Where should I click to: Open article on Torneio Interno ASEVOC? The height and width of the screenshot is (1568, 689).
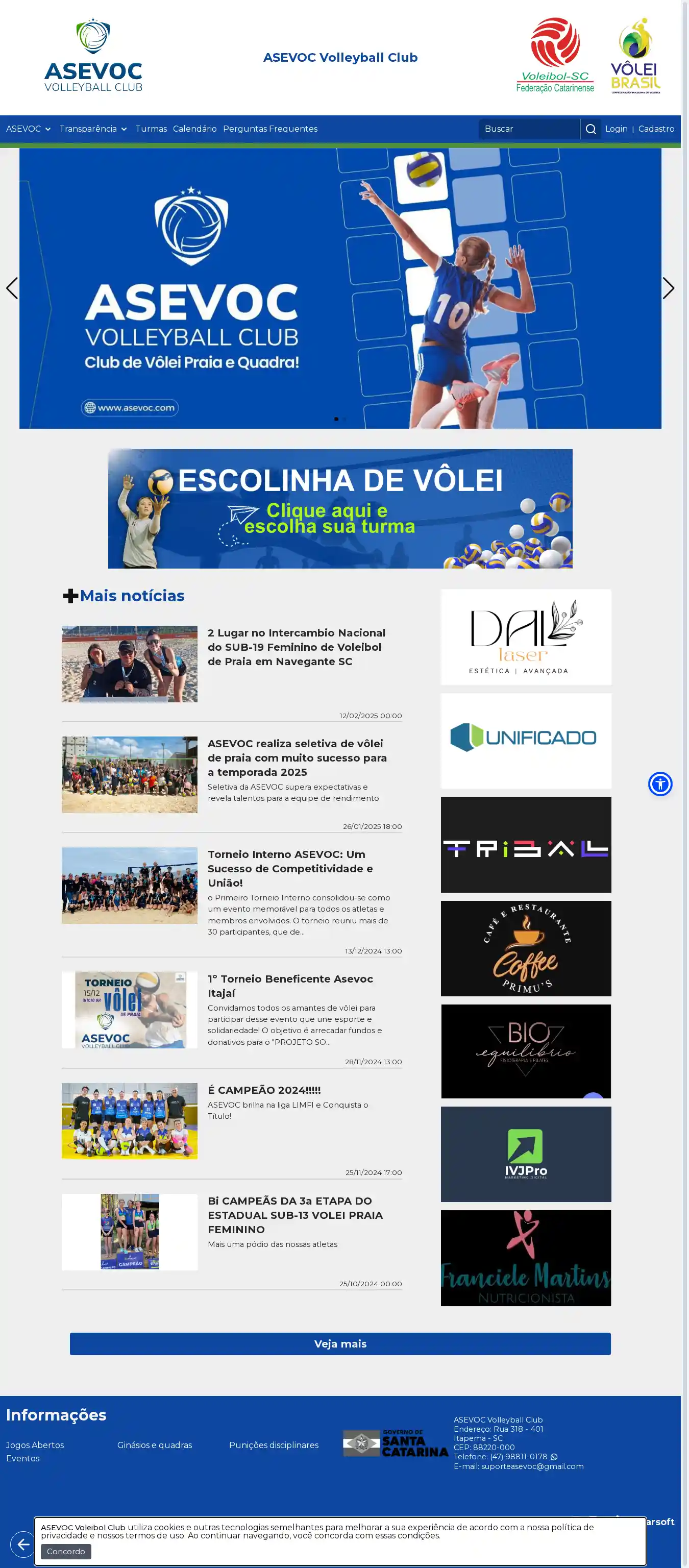click(290, 868)
